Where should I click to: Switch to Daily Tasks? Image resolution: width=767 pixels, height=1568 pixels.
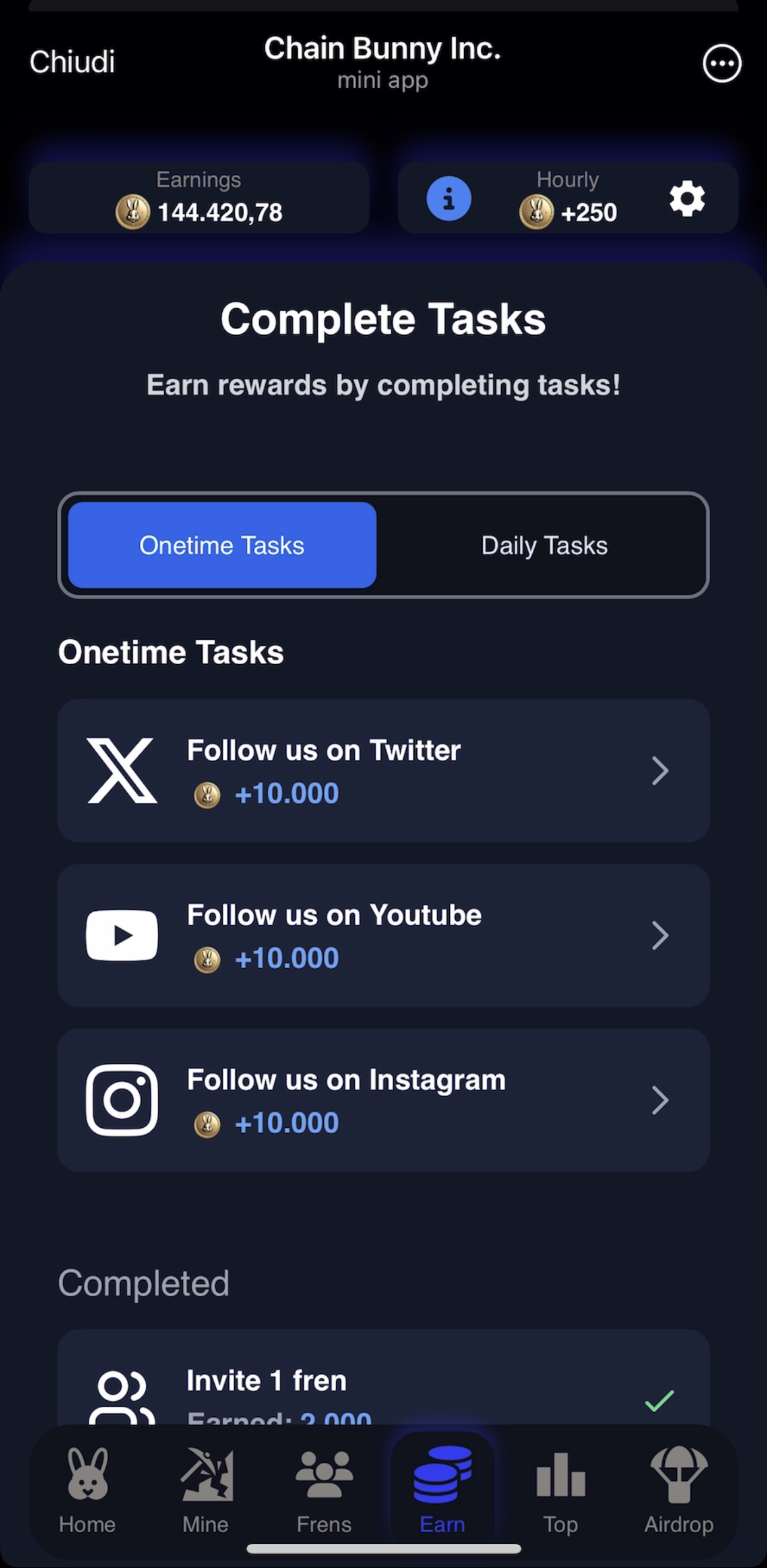(544, 545)
